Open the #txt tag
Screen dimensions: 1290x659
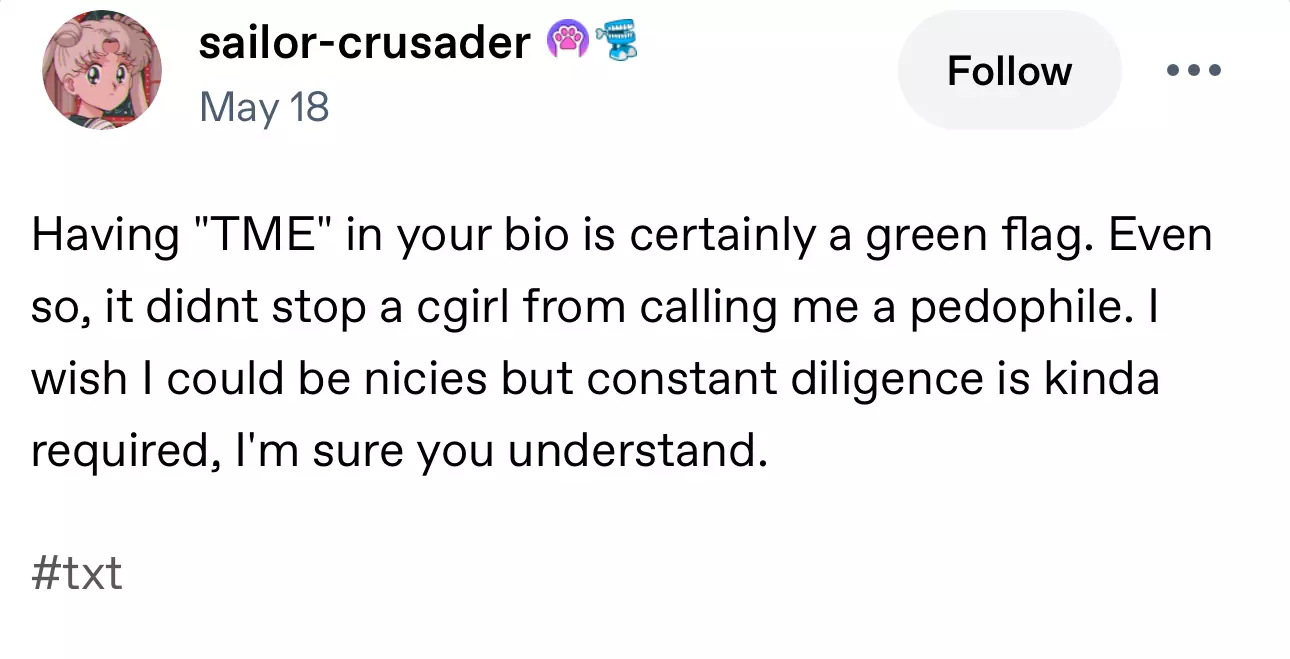(77, 573)
